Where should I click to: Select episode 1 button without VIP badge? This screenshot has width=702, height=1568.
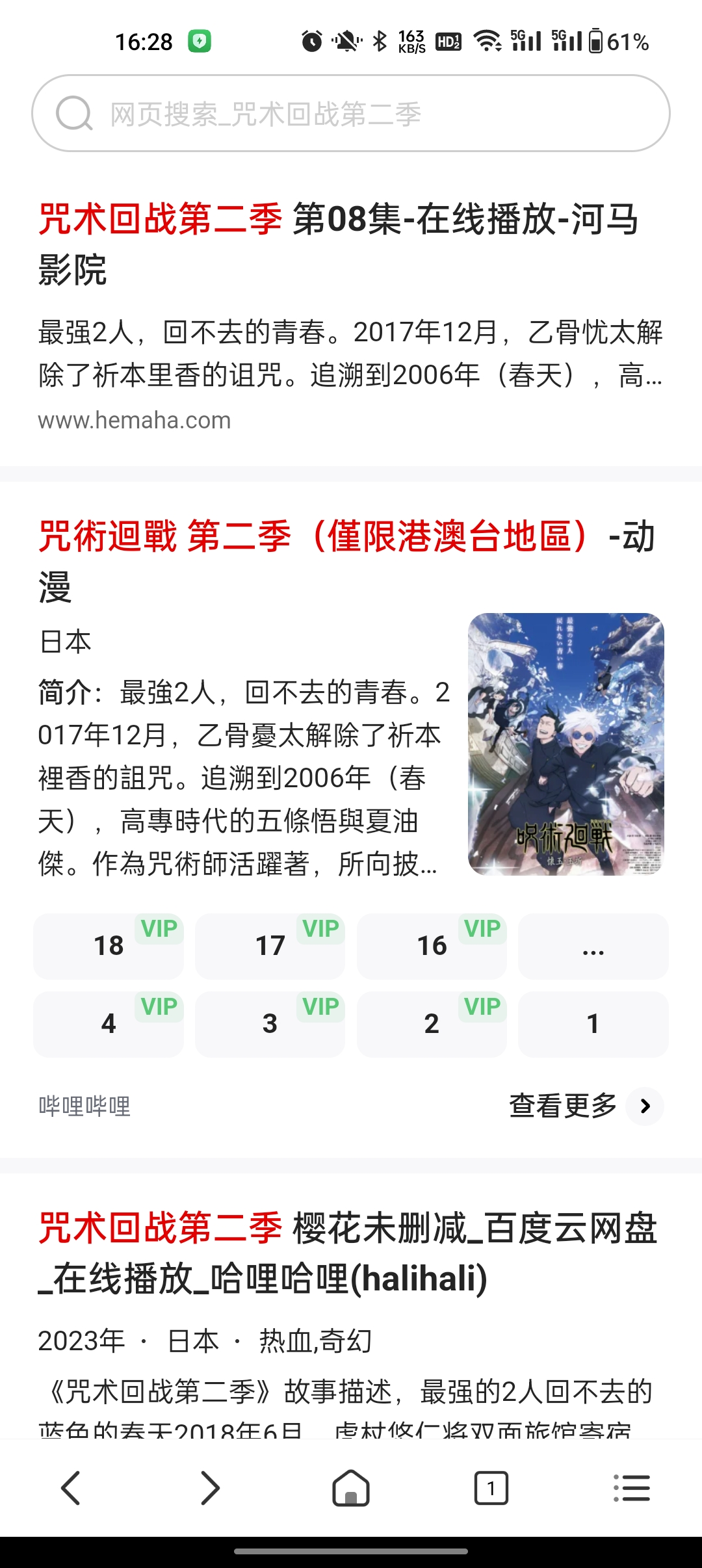[x=592, y=1024]
